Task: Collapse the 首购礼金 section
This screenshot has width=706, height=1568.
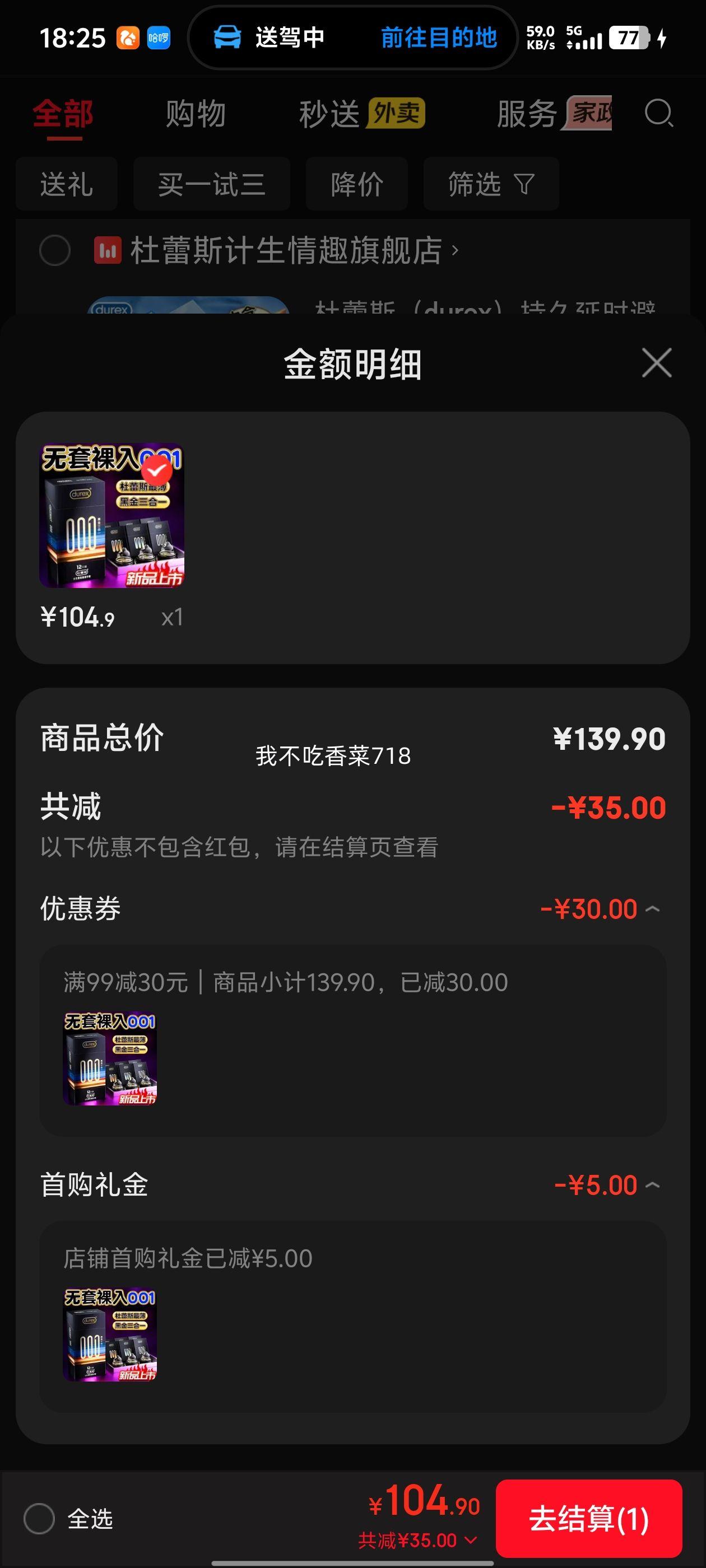Action: tap(653, 1183)
